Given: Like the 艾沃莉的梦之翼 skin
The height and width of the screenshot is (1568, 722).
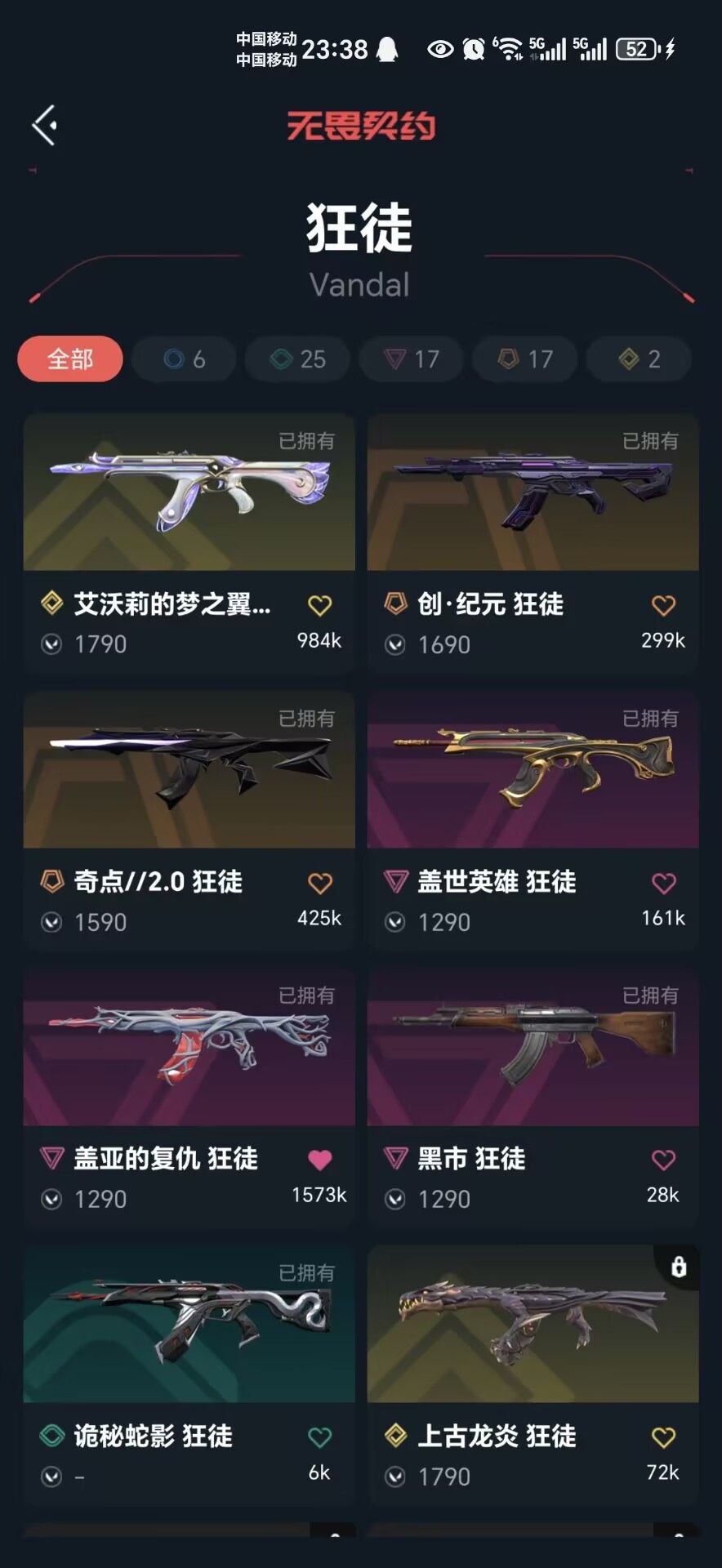Looking at the screenshot, I should [319, 605].
